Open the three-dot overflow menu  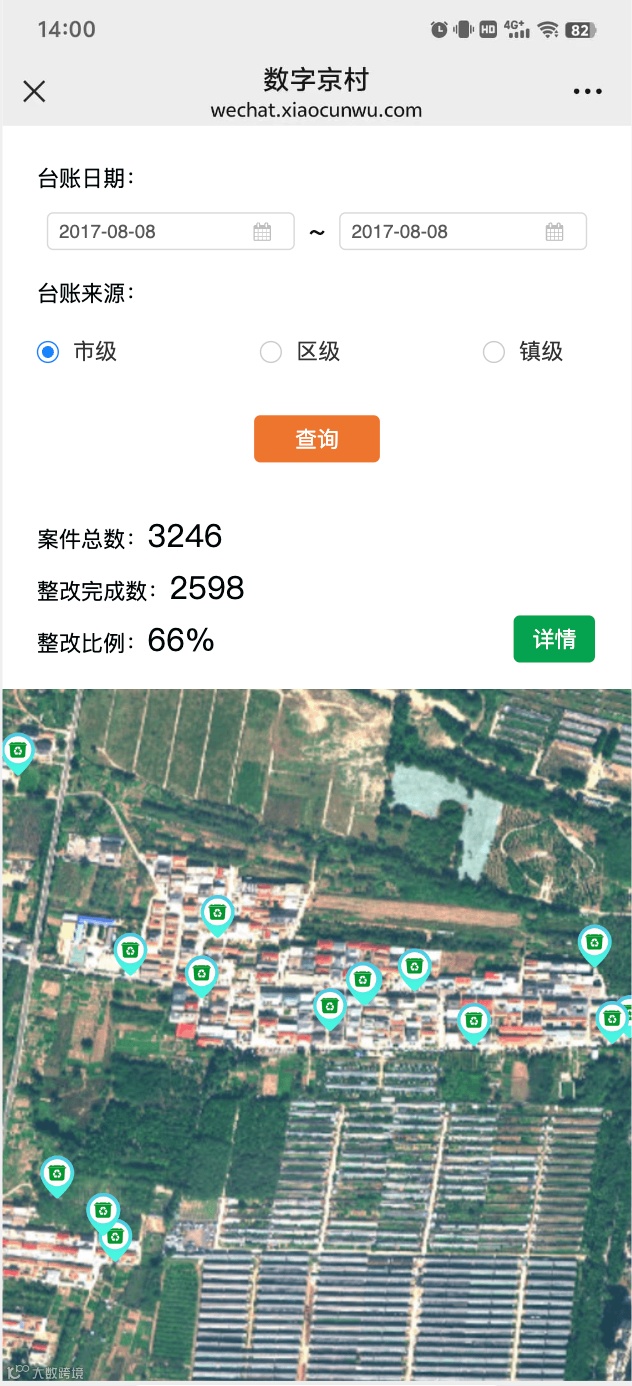pyautogui.click(x=587, y=92)
